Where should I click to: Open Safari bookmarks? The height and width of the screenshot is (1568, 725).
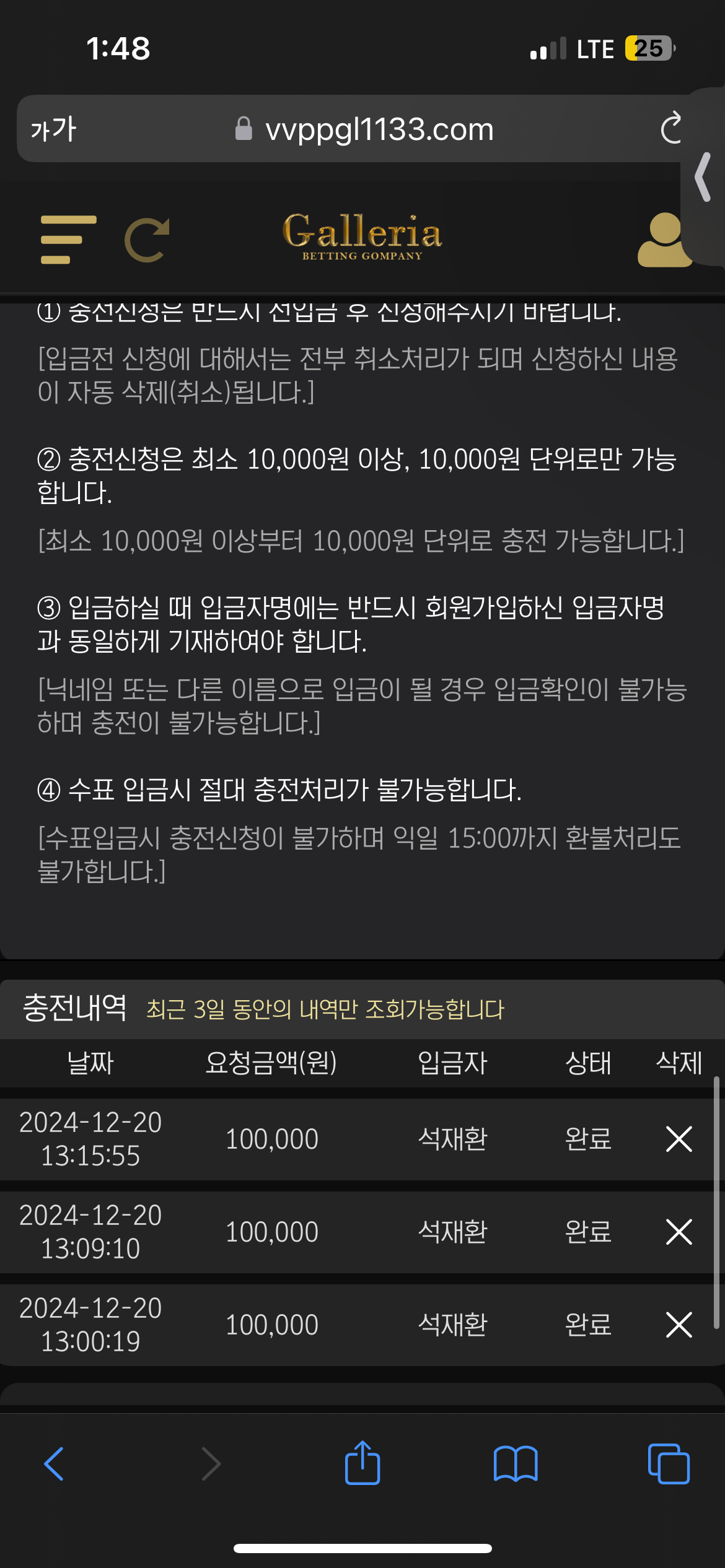tap(516, 1464)
